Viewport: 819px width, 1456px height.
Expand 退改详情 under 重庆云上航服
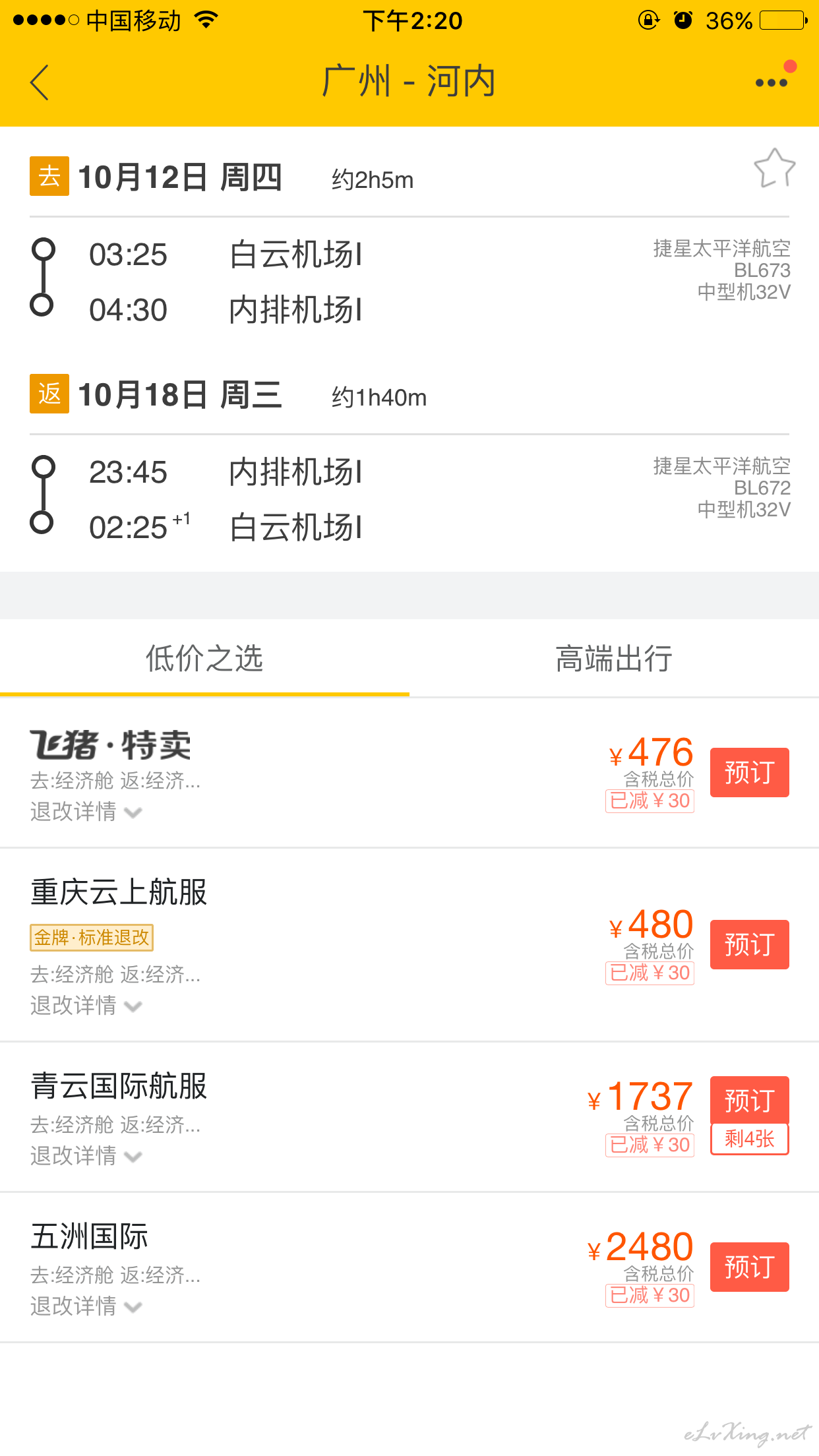click(x=86, y=1006)
